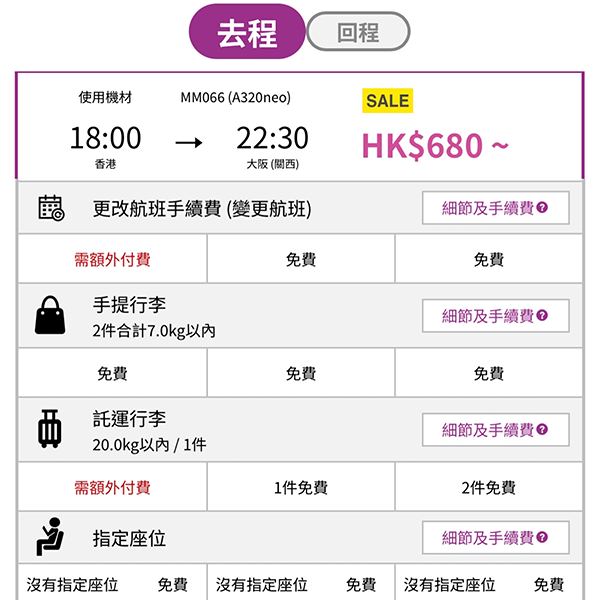Select the 去程 tab

pyautogui.click(x=247, y=32)
